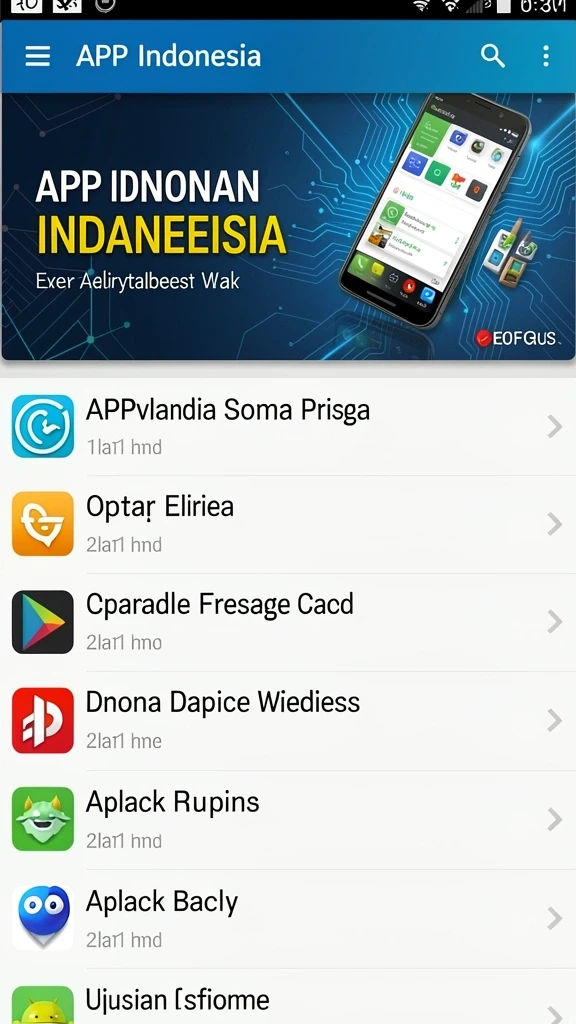Open the Optar Eliriea entry

288,524
